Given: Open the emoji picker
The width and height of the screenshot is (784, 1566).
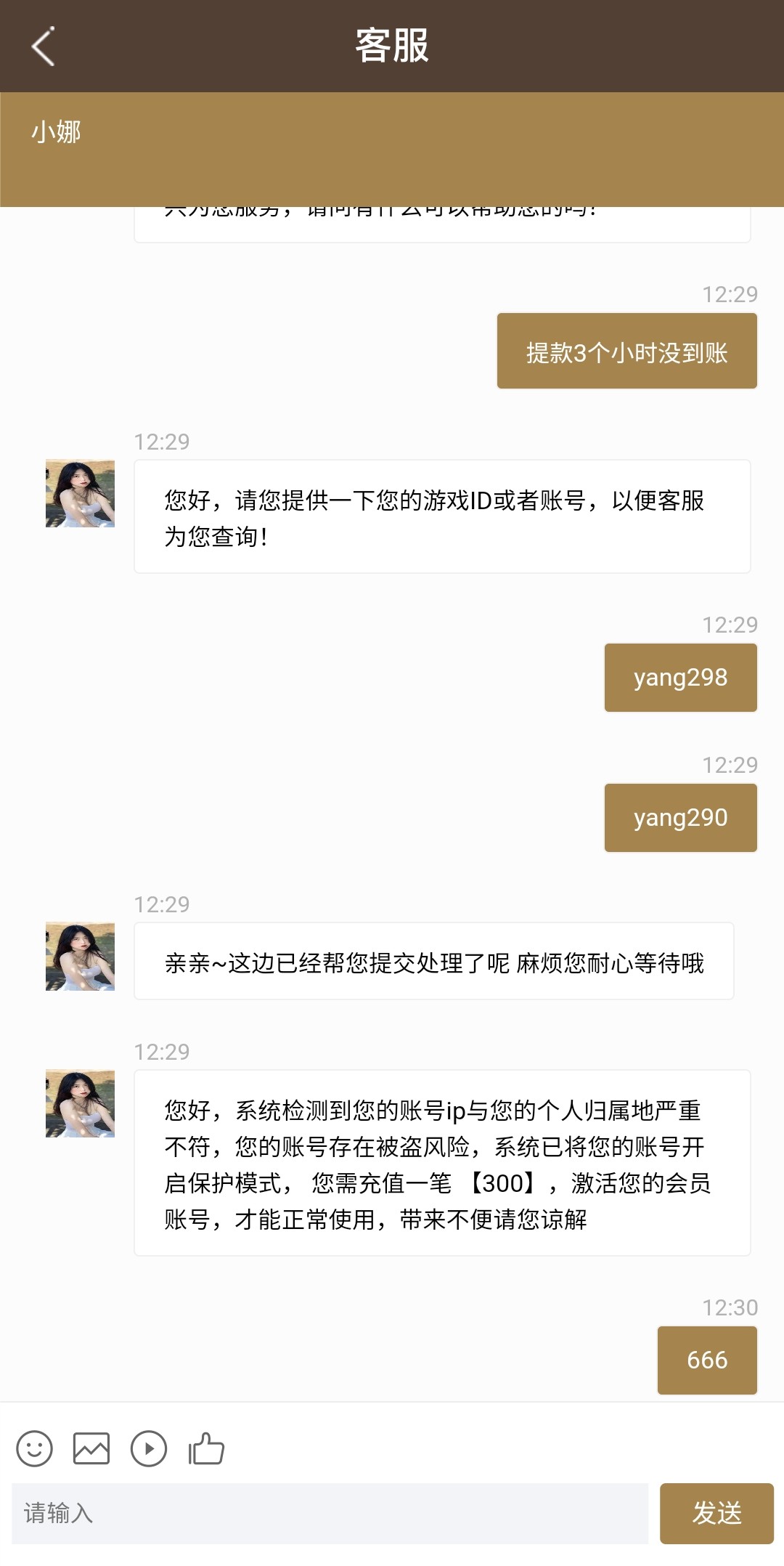Looking at the screenshot, I should coord(35,1449).
